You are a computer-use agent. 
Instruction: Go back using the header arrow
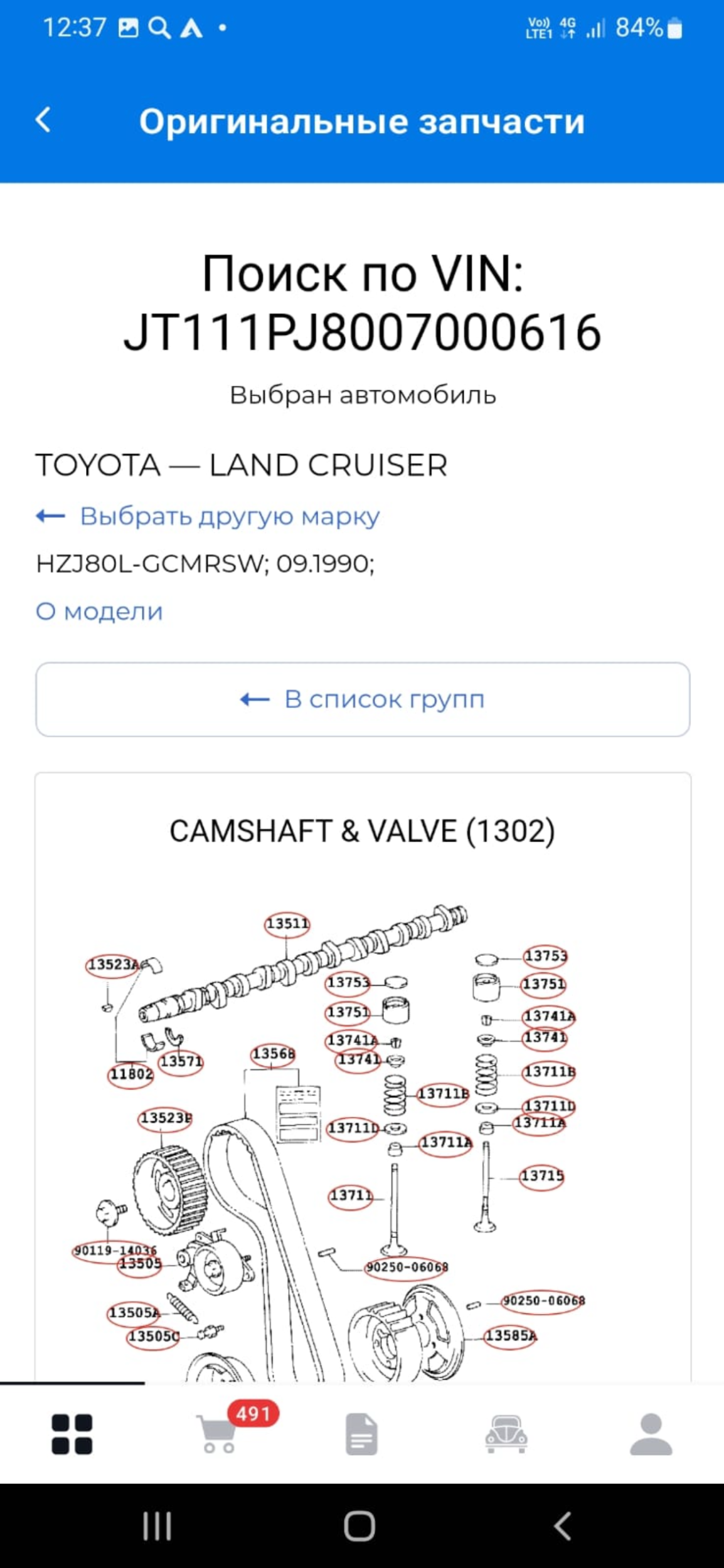(43, 120)
